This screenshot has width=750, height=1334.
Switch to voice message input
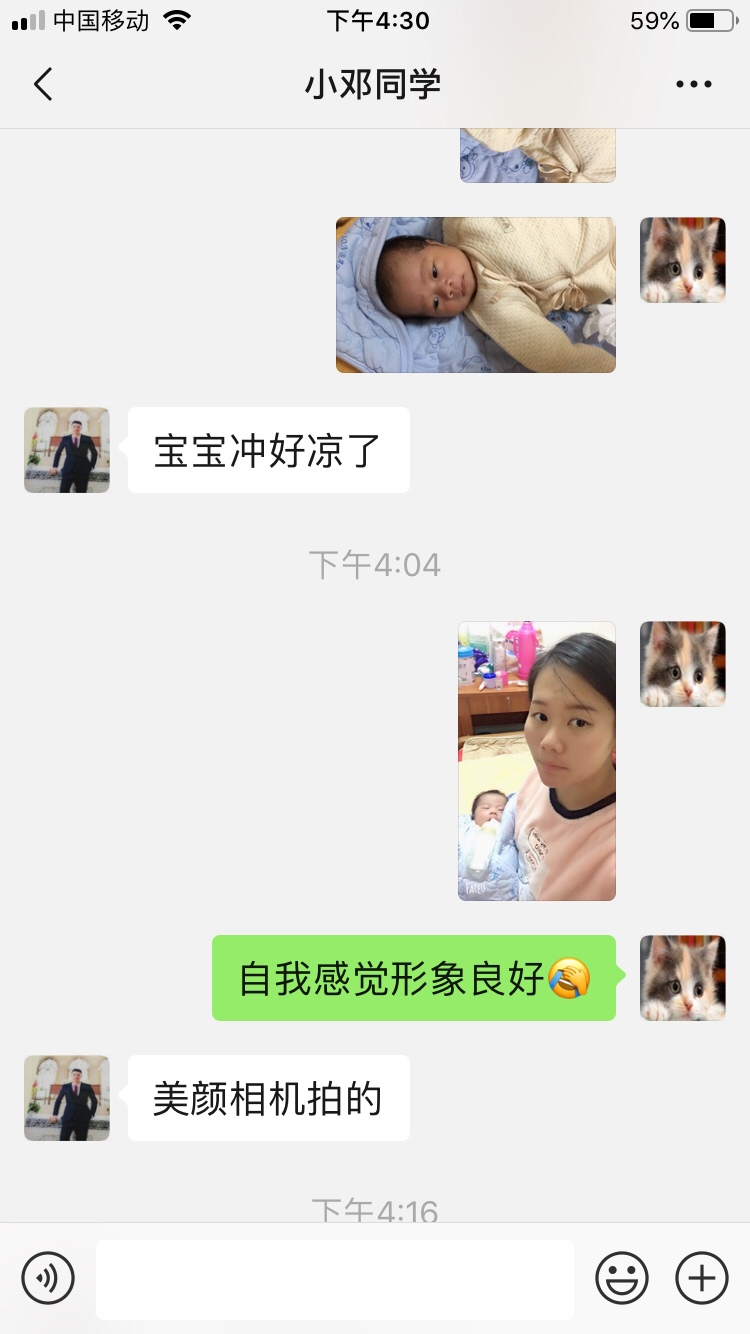(48, 1278)
